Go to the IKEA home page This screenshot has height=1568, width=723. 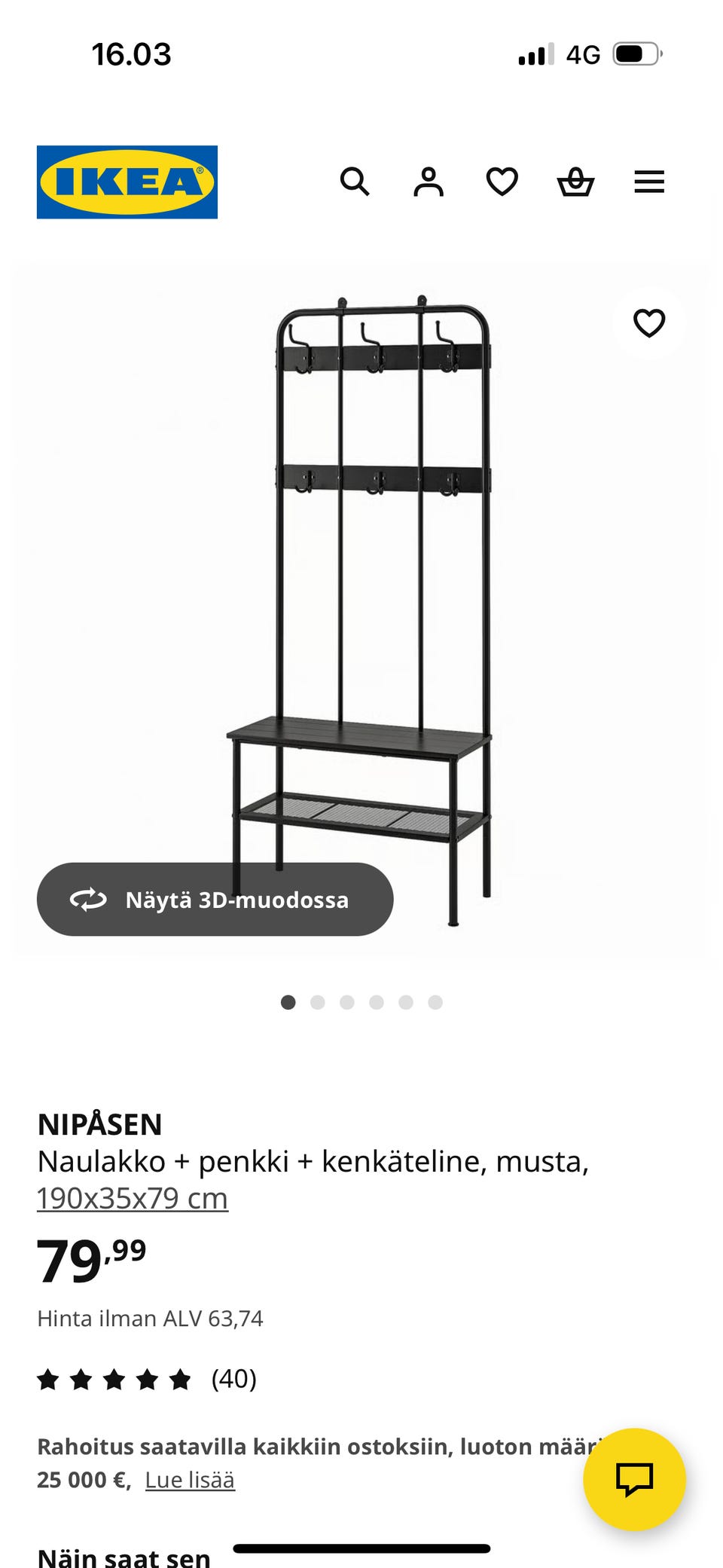coord(127,182)
